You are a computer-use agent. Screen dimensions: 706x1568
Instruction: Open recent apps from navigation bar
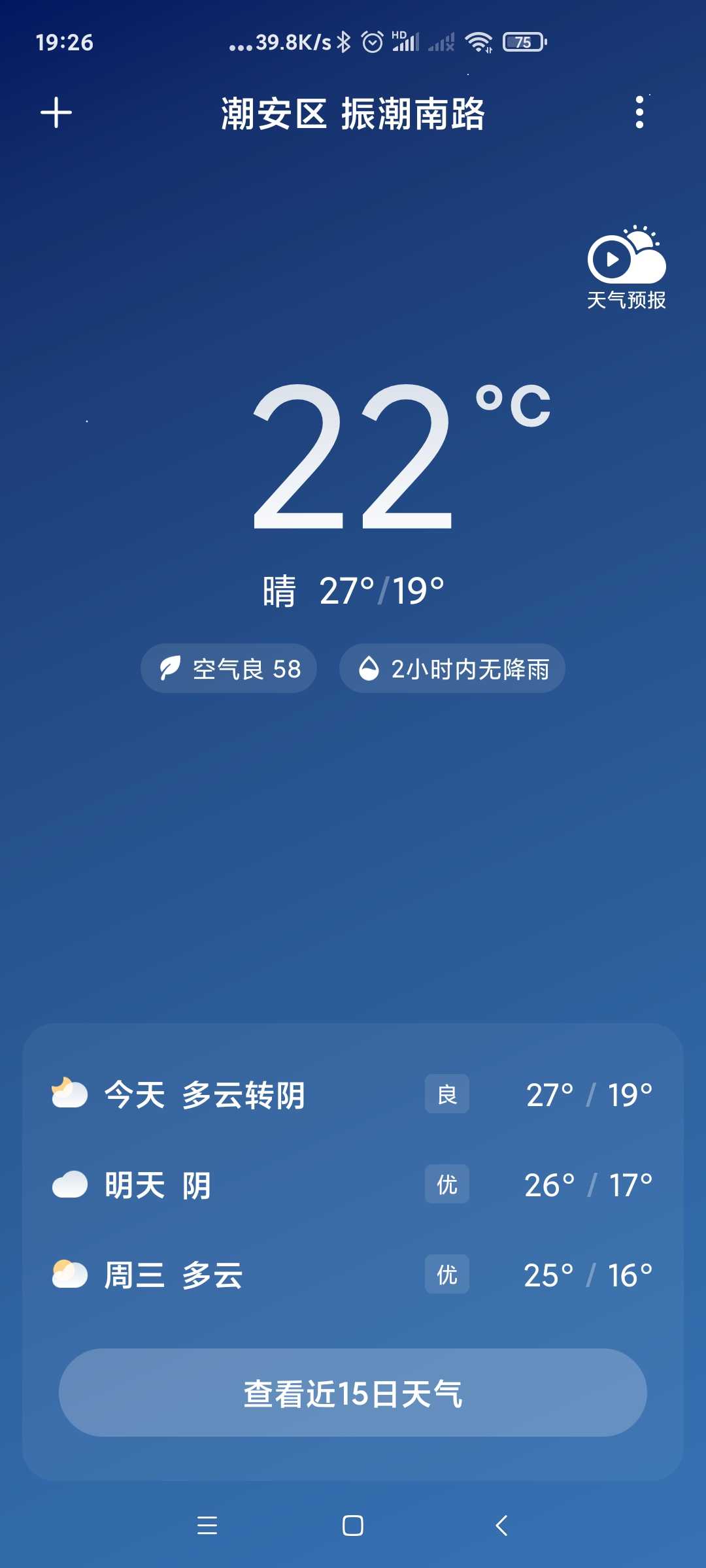(207, 1526)
